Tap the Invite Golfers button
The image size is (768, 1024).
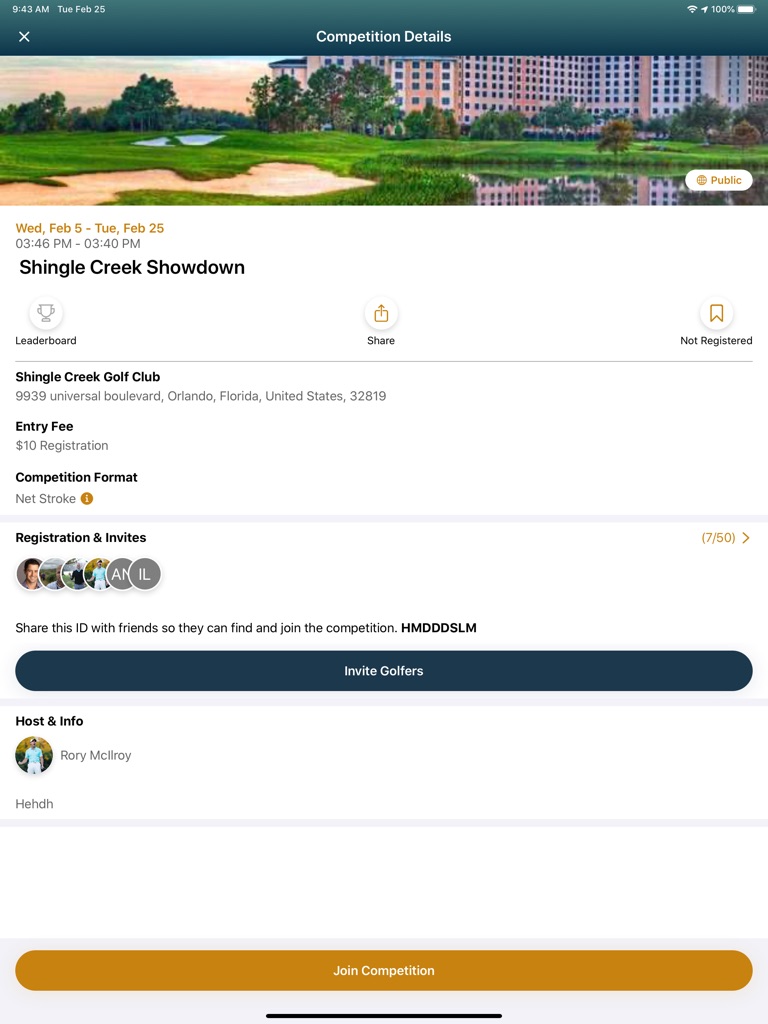click(383, 670)
